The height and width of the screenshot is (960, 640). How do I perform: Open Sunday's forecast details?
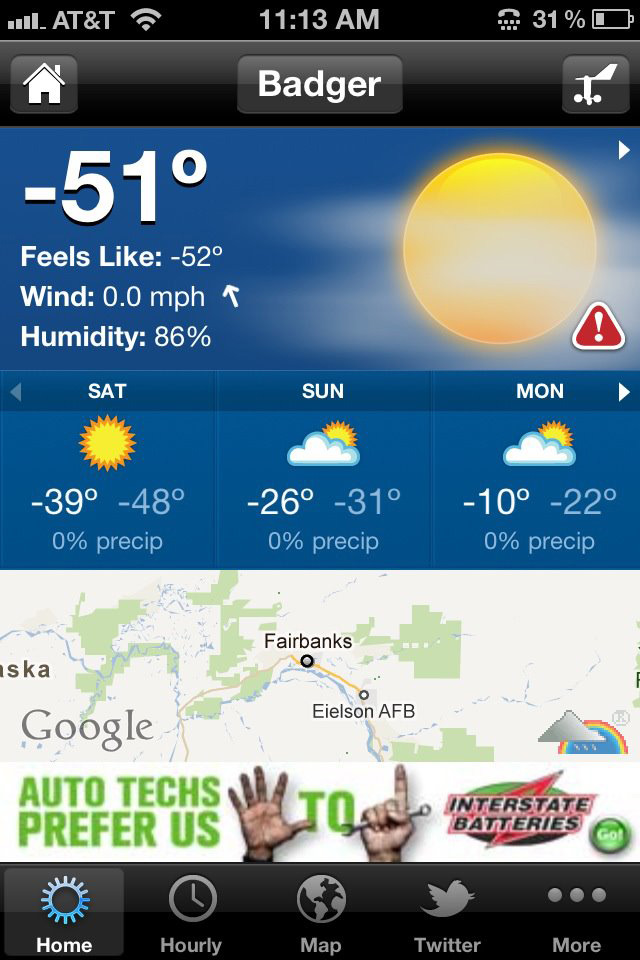point(323,470)
